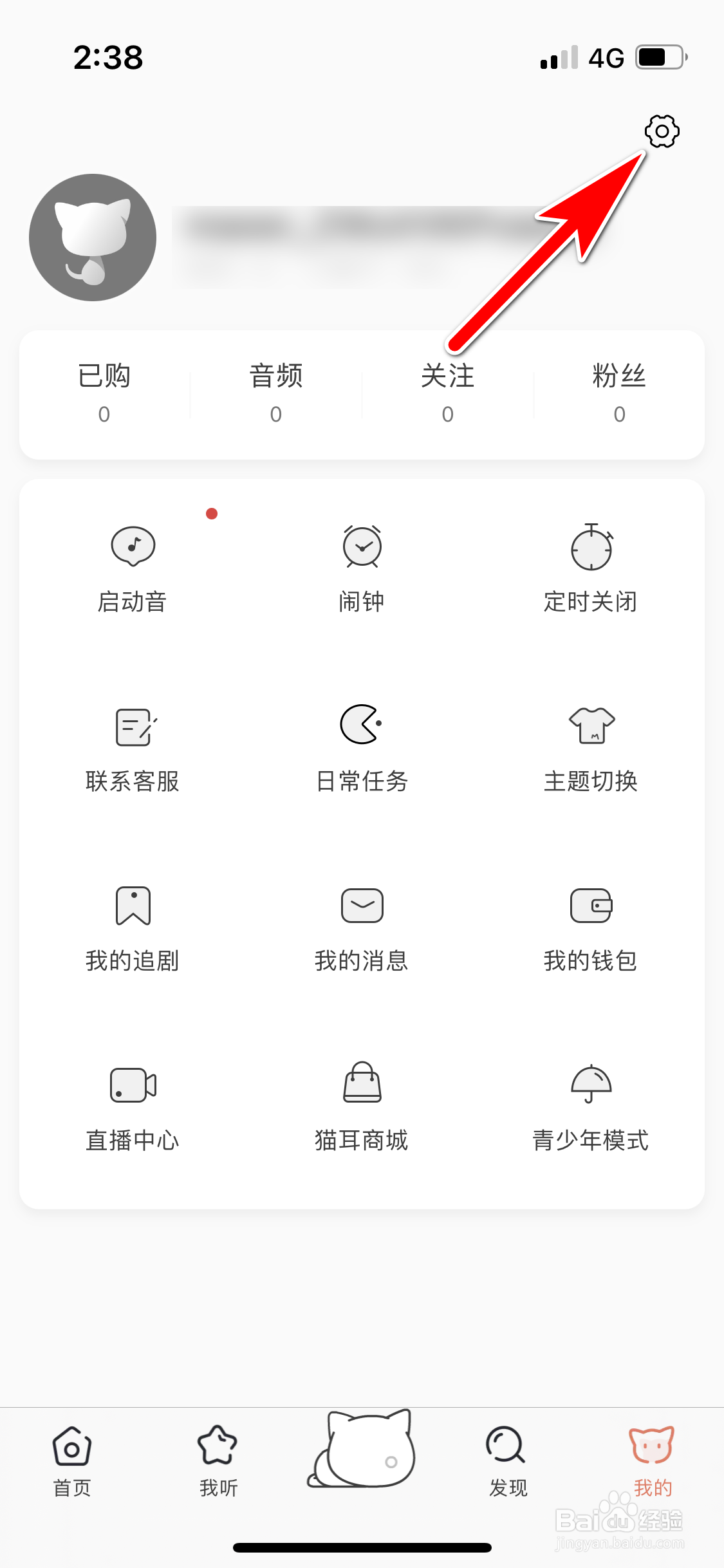Enable 青少年模式 teen mode

(591, 1107)
